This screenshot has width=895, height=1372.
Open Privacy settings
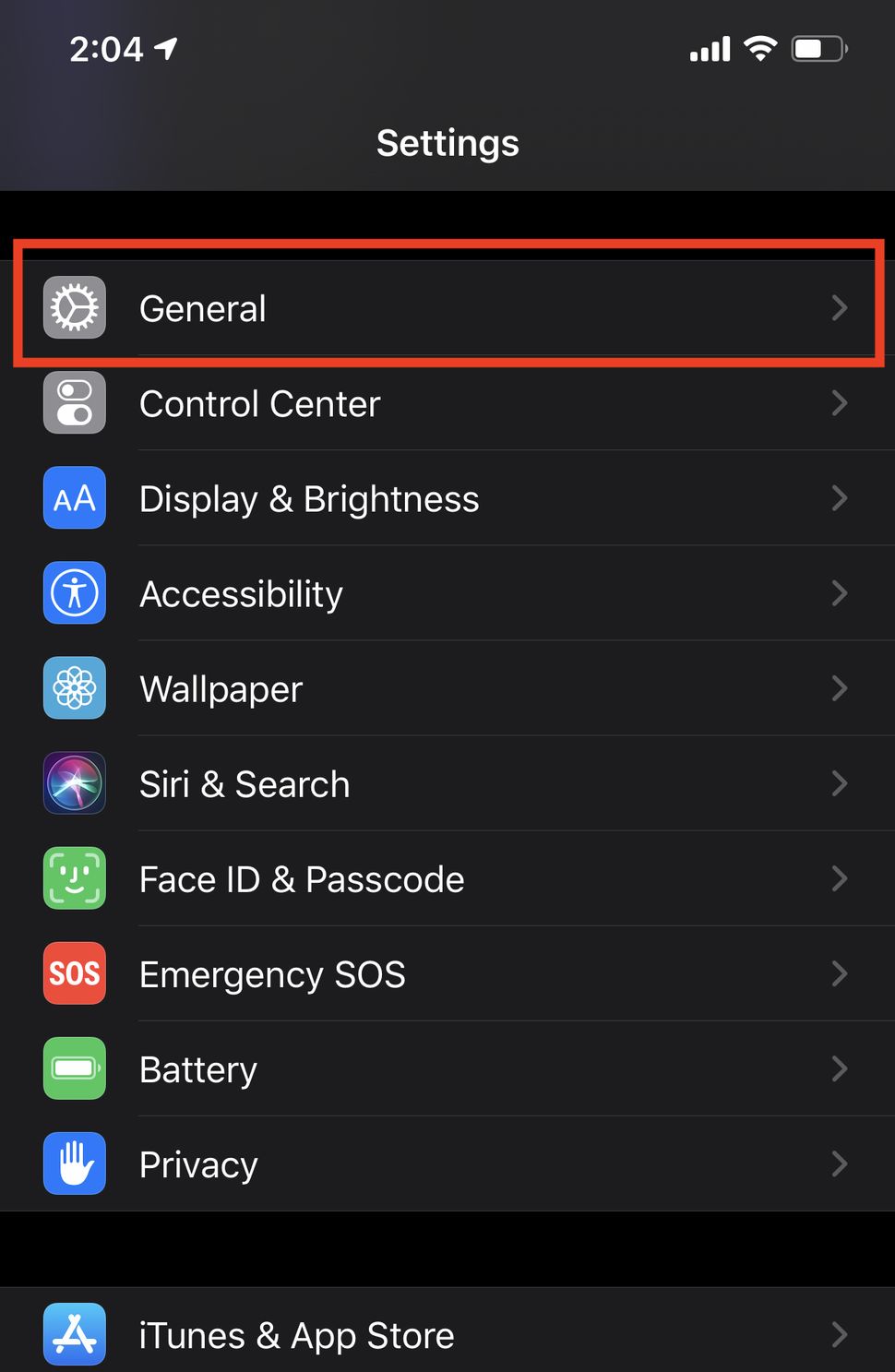(447, 1163)
